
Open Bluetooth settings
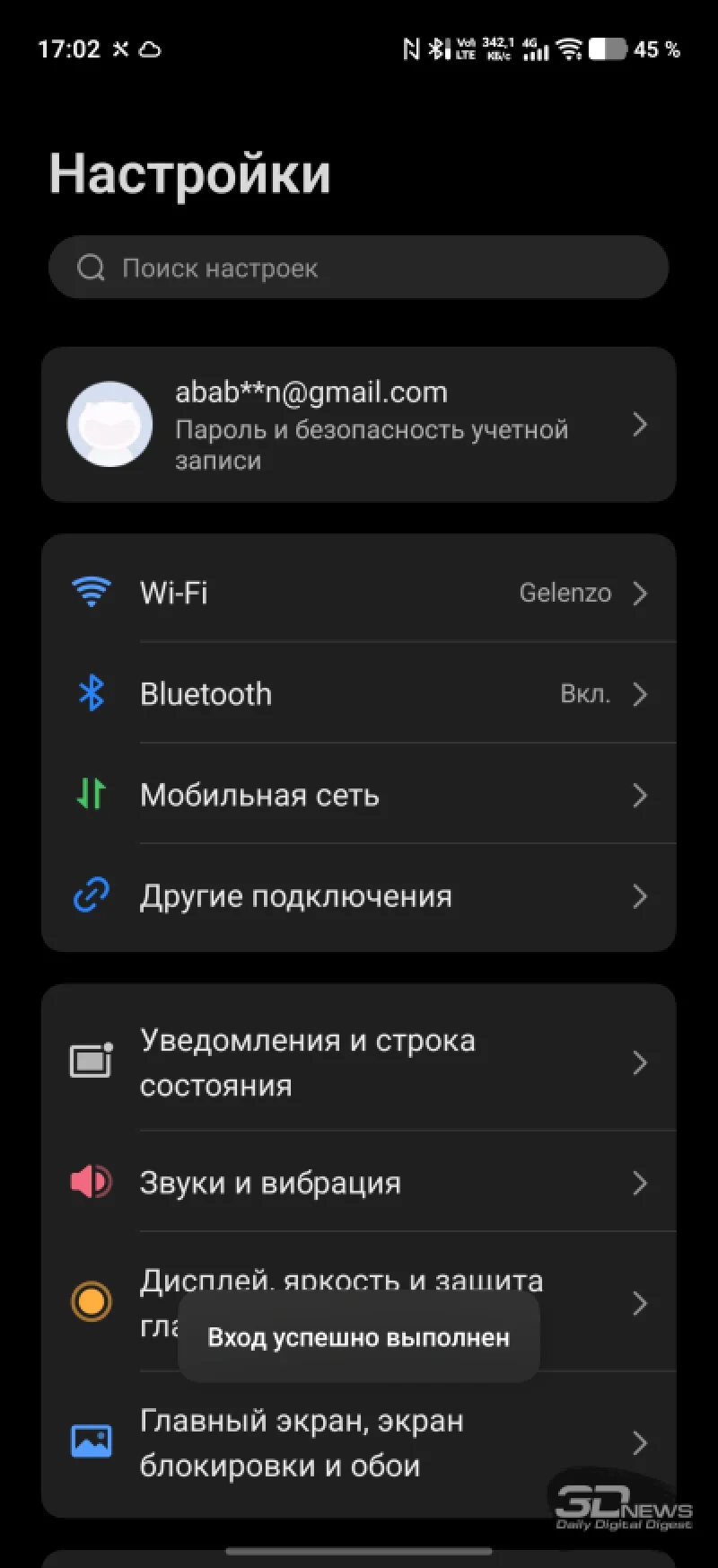tap(359, 694)
